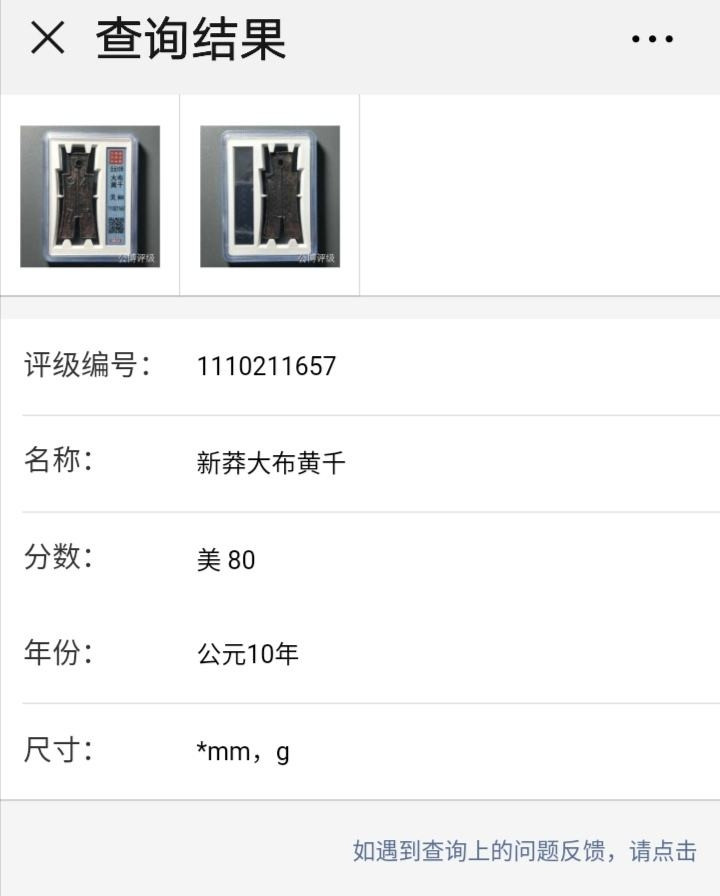Tap the 如遇到查询上的问题反馈，请点击 feedback link

click(x=524, y=851)
